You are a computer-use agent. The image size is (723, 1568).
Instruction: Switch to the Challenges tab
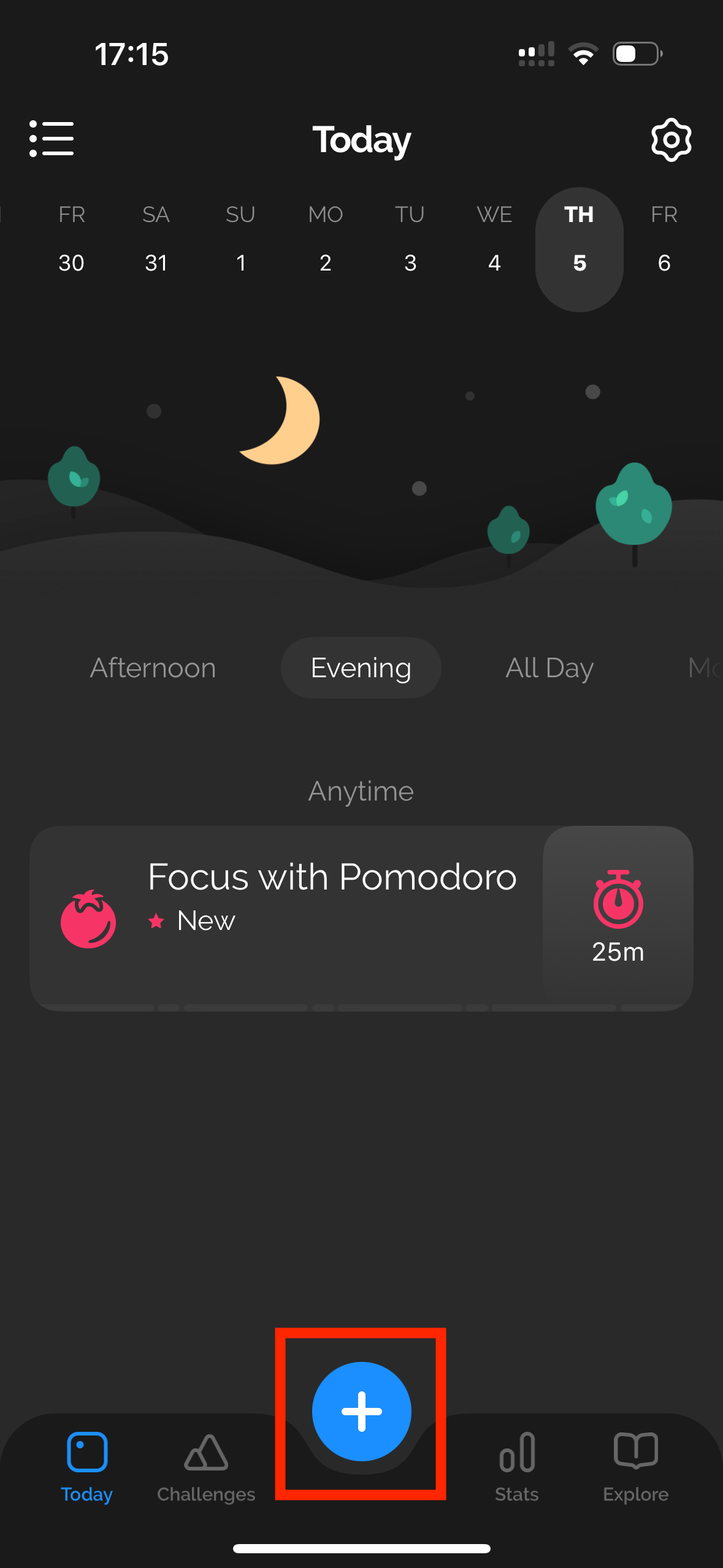pos(206,1467)
